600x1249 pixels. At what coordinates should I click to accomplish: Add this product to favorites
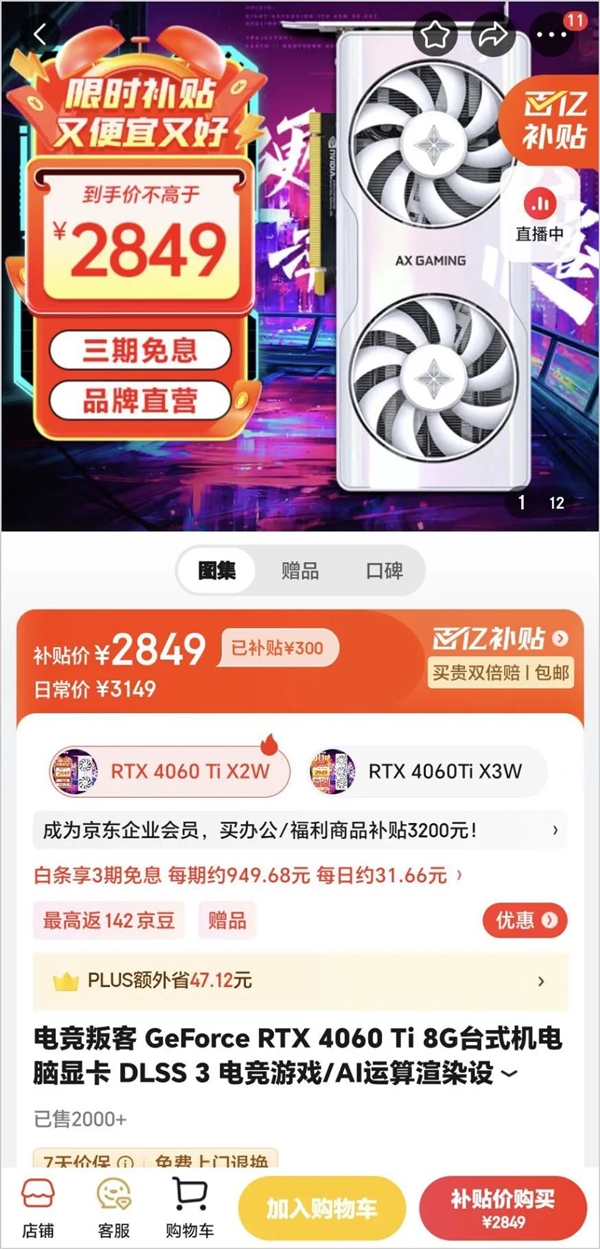click(435, 35)
